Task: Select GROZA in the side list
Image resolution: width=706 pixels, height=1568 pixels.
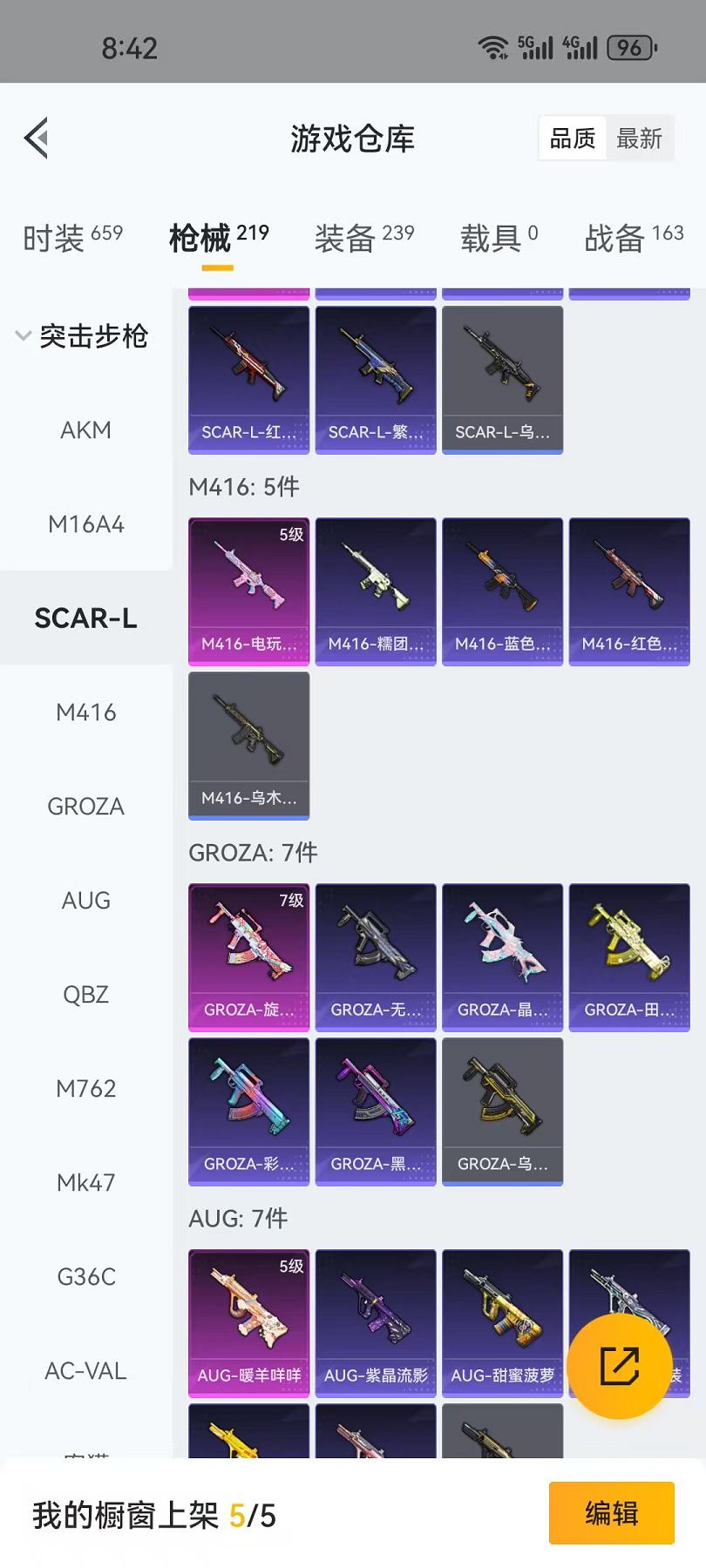Action: point(85,807)
